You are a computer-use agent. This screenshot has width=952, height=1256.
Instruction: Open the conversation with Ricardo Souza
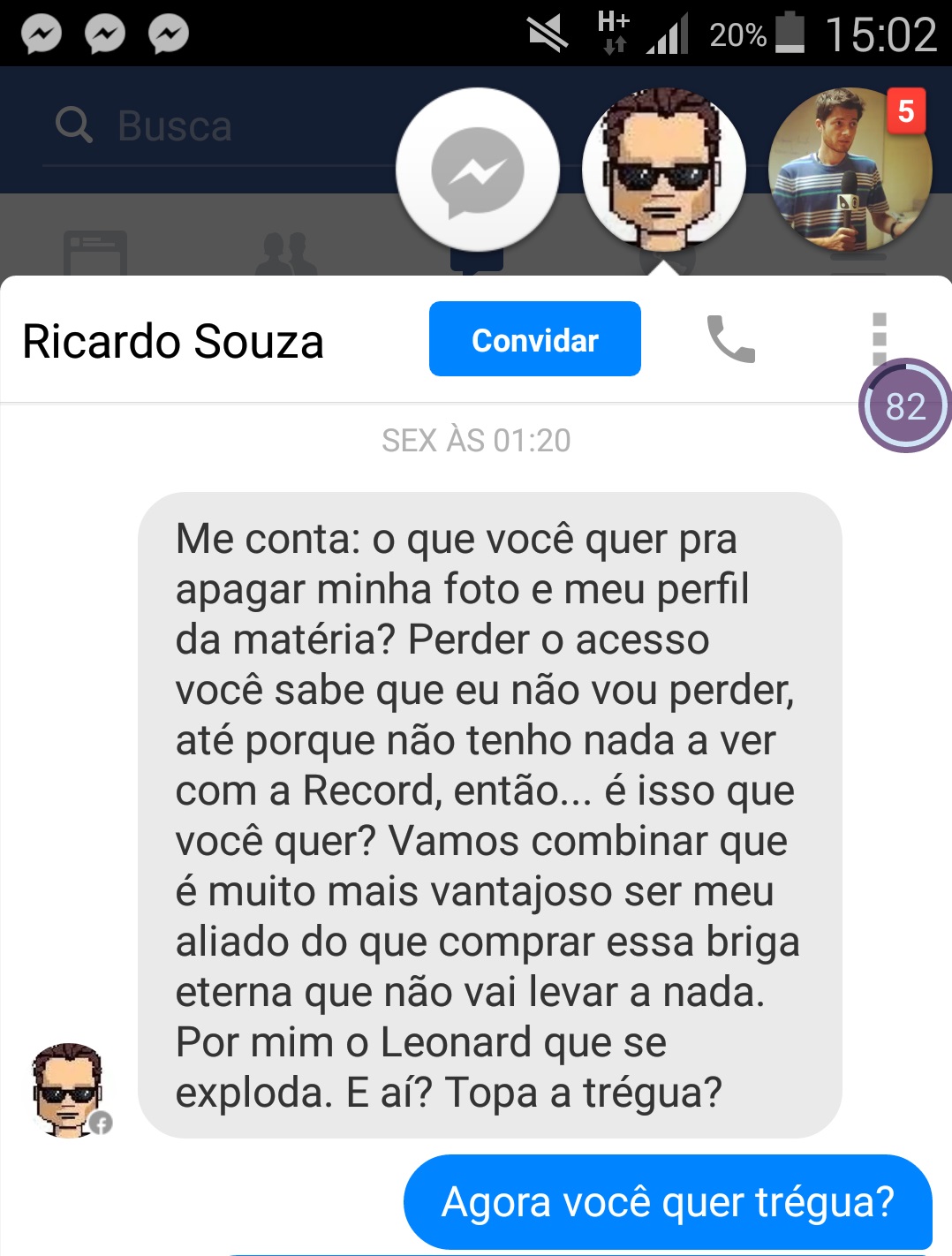tap(171, 339)
